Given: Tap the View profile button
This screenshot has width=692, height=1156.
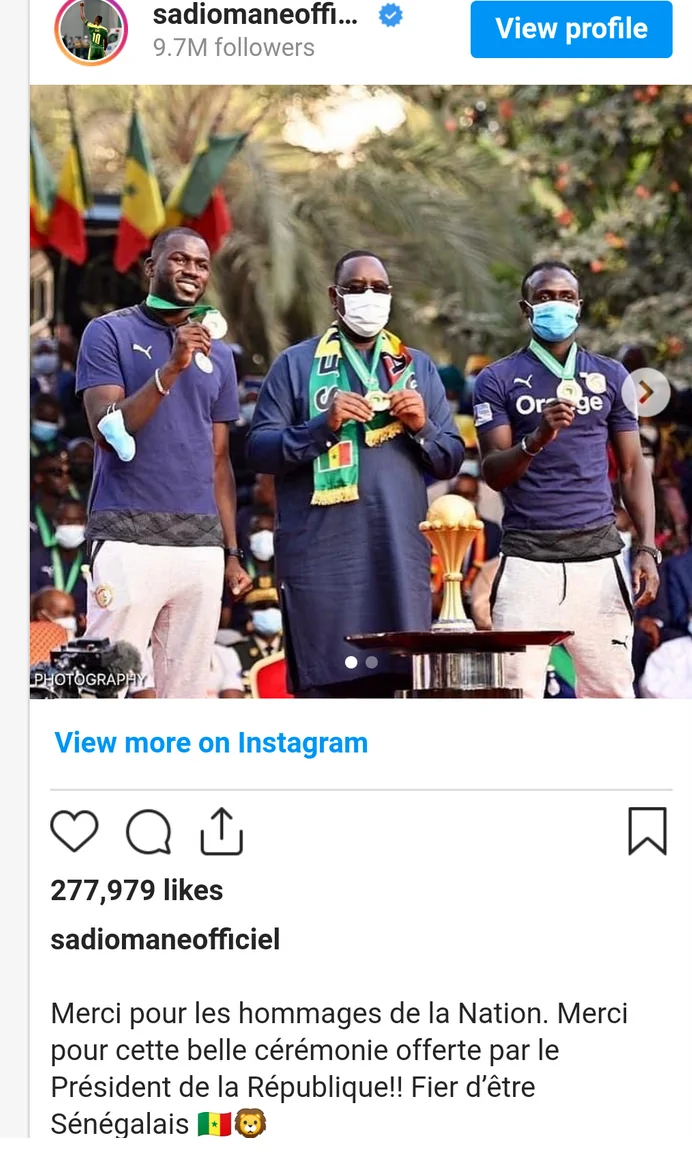Looking at the screenshot, I should [571, 29].
